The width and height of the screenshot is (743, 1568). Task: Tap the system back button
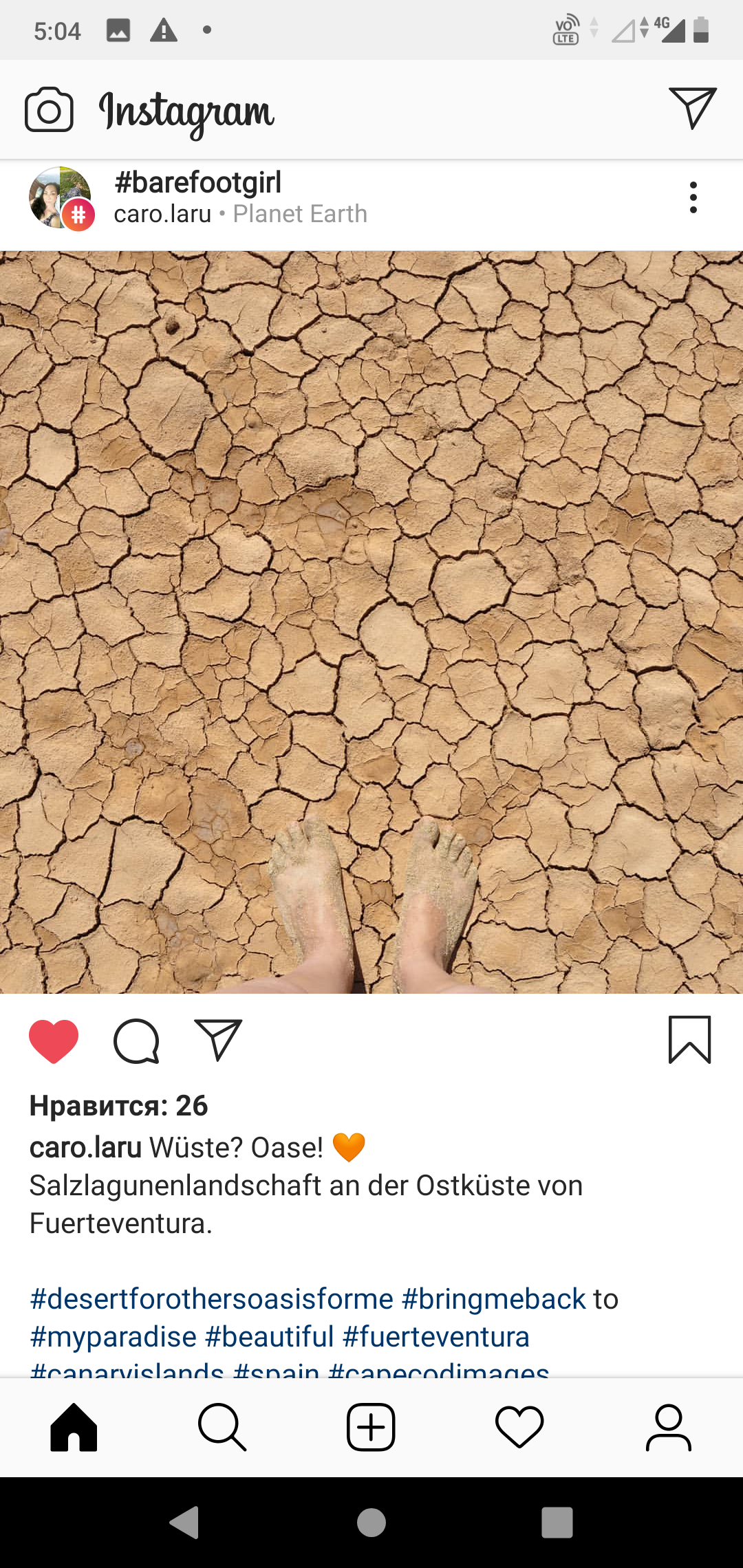[184, 1522]
